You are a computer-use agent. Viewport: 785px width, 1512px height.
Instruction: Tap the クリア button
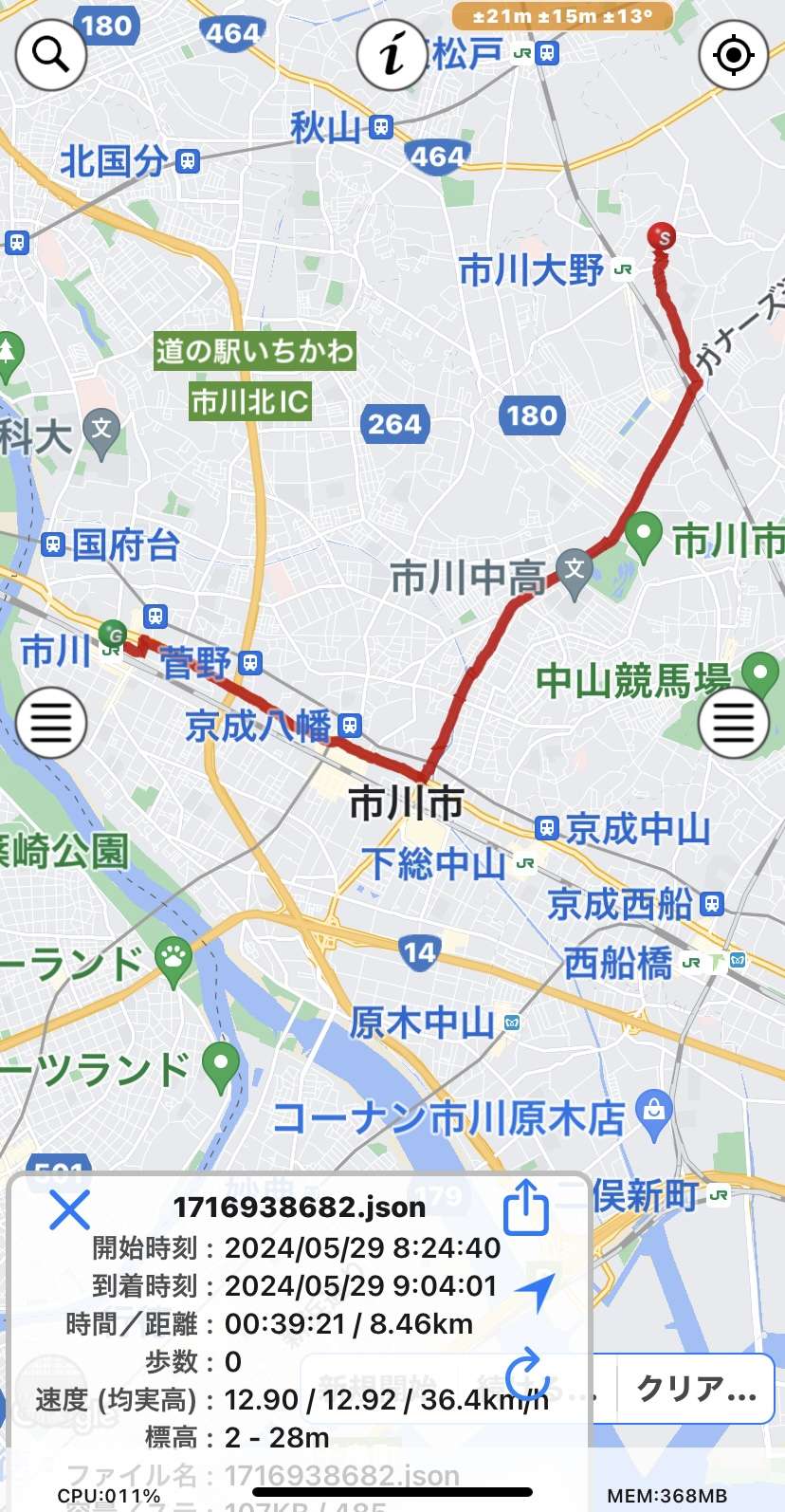(x=697, y=1389)
